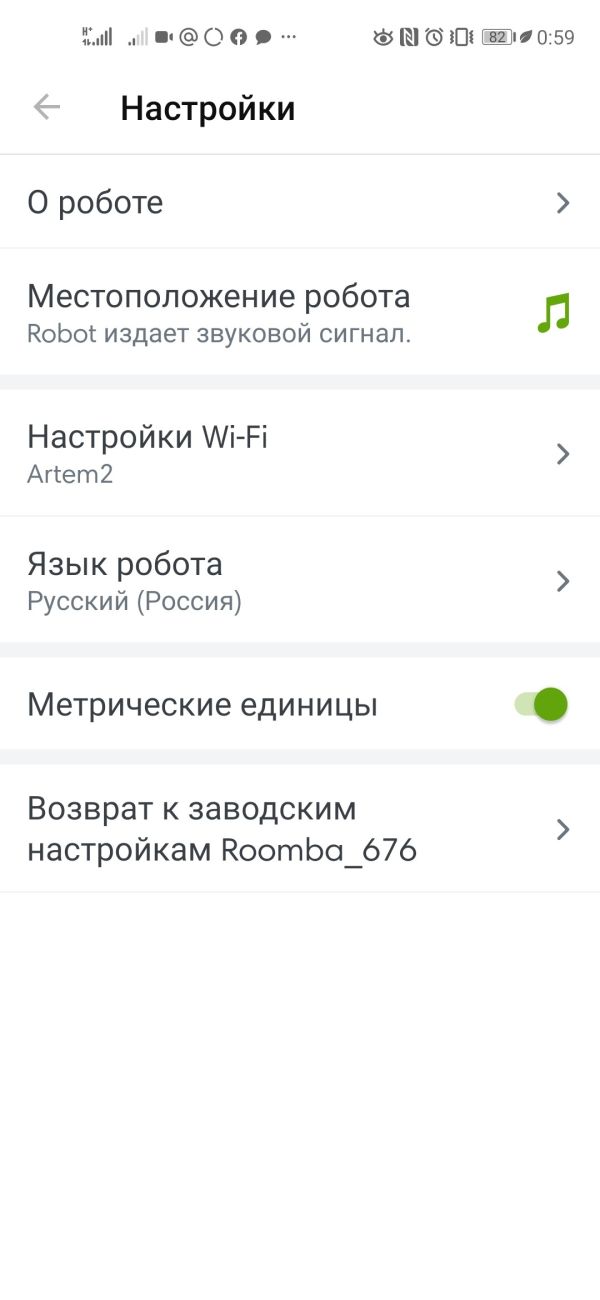
Task: Play the robot location sound
Action: [552, 313]
